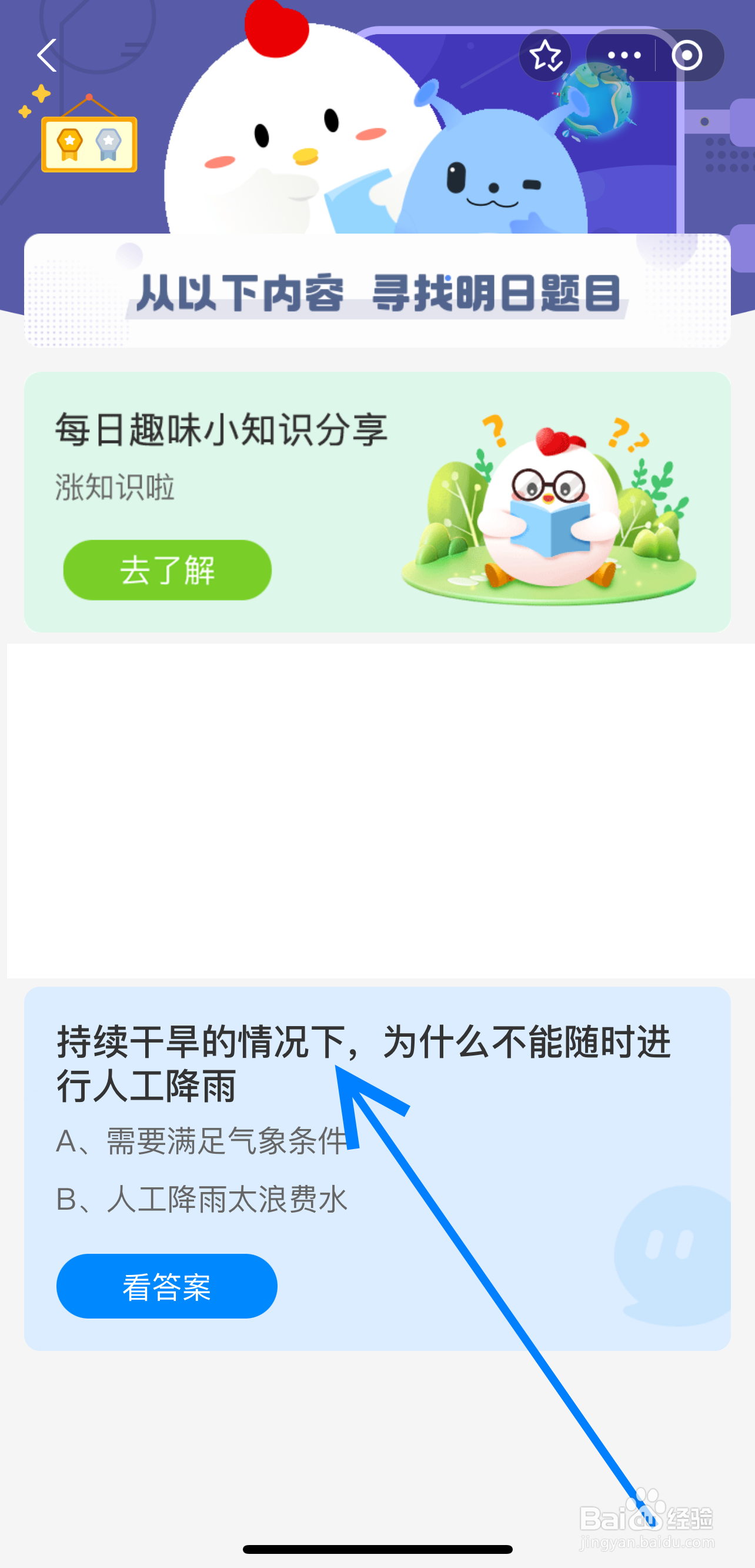Tap the star favorite icon

pos(546,55)
